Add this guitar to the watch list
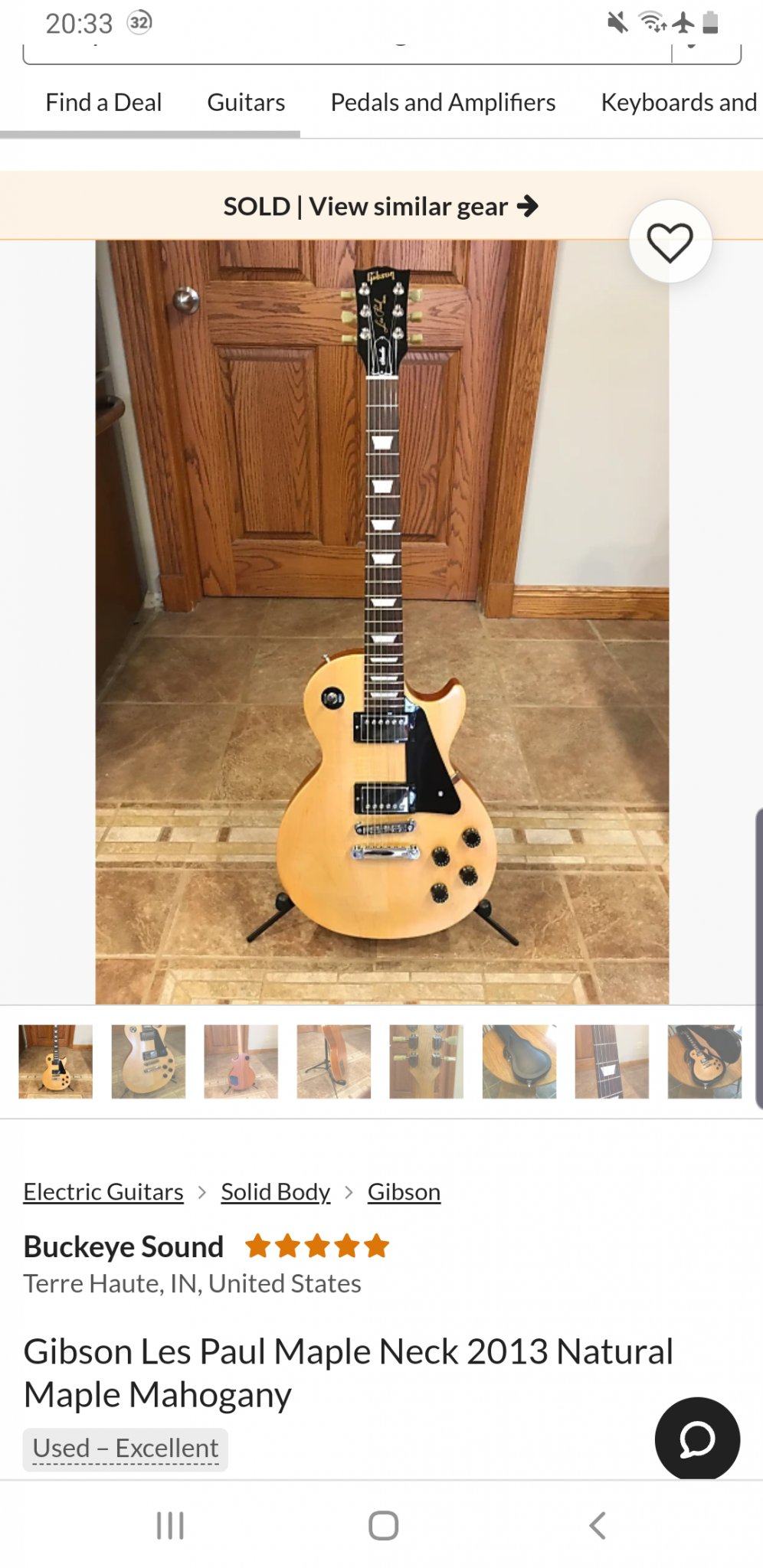This screenshot has width=763, height=1568. point(670,242)
